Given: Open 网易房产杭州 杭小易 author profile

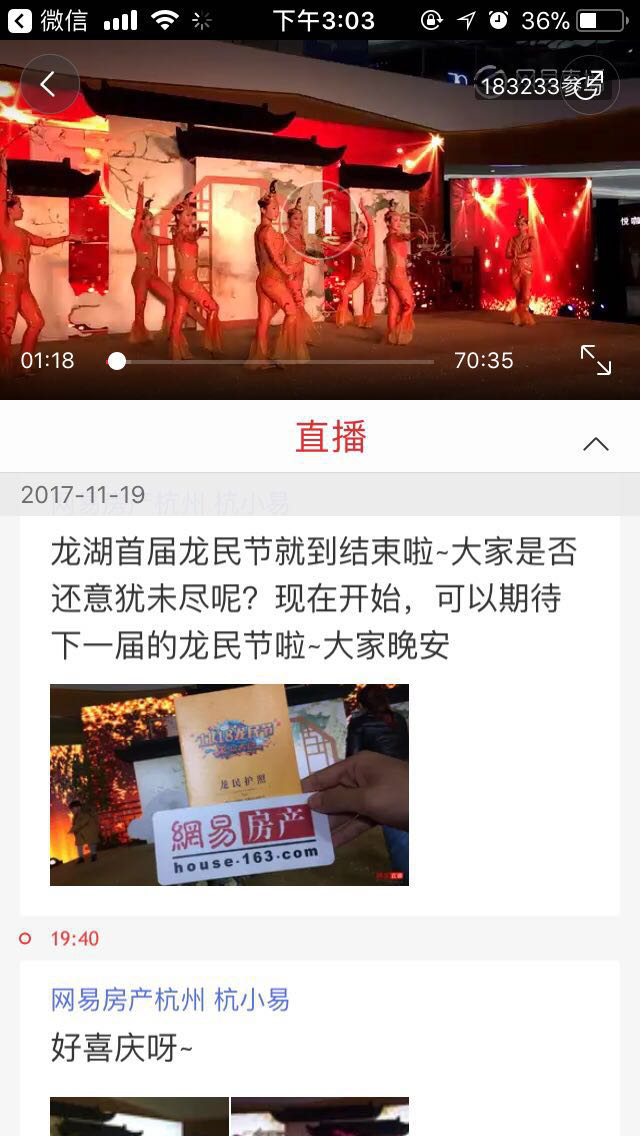Looking at the screenshot, I should coord(170,999).
